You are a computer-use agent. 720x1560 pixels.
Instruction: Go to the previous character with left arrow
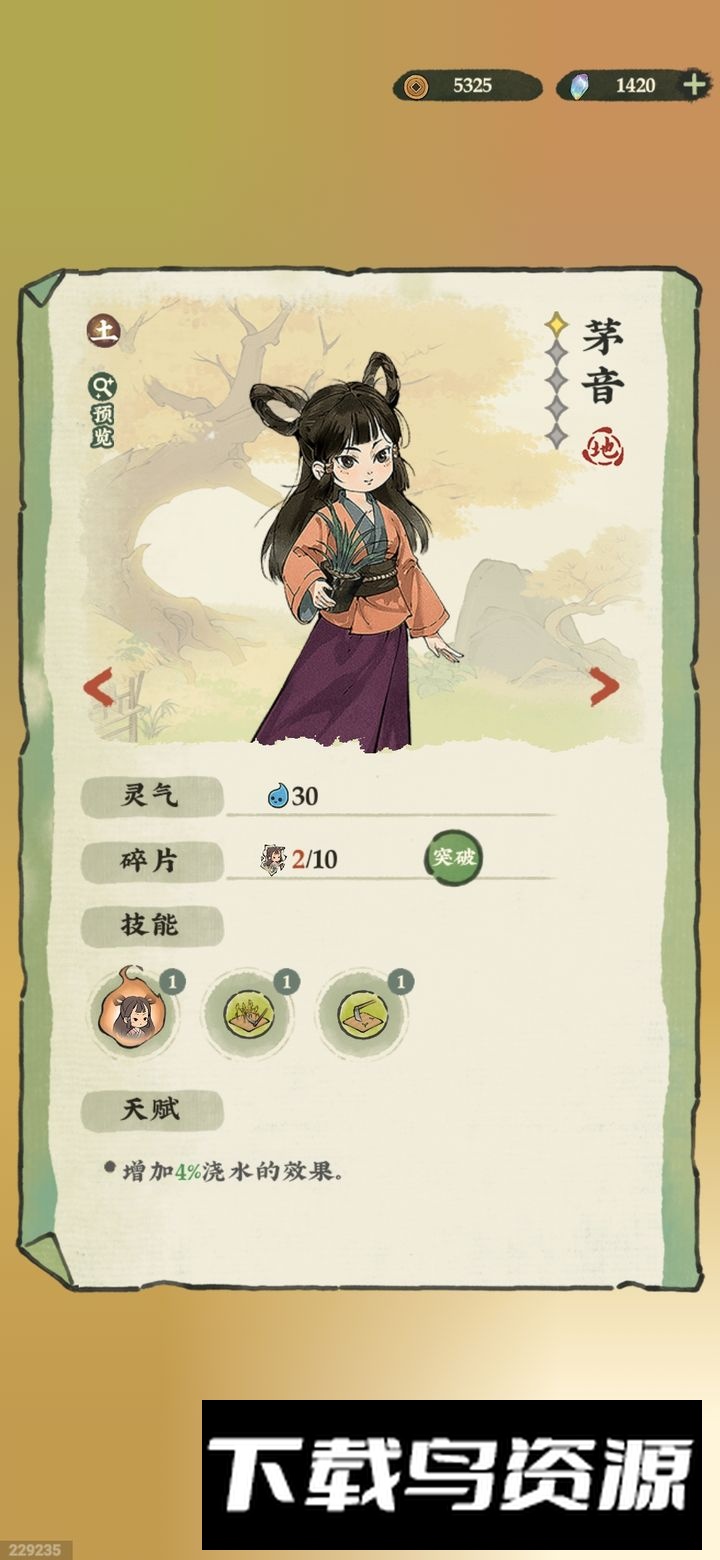coord(98,687)
